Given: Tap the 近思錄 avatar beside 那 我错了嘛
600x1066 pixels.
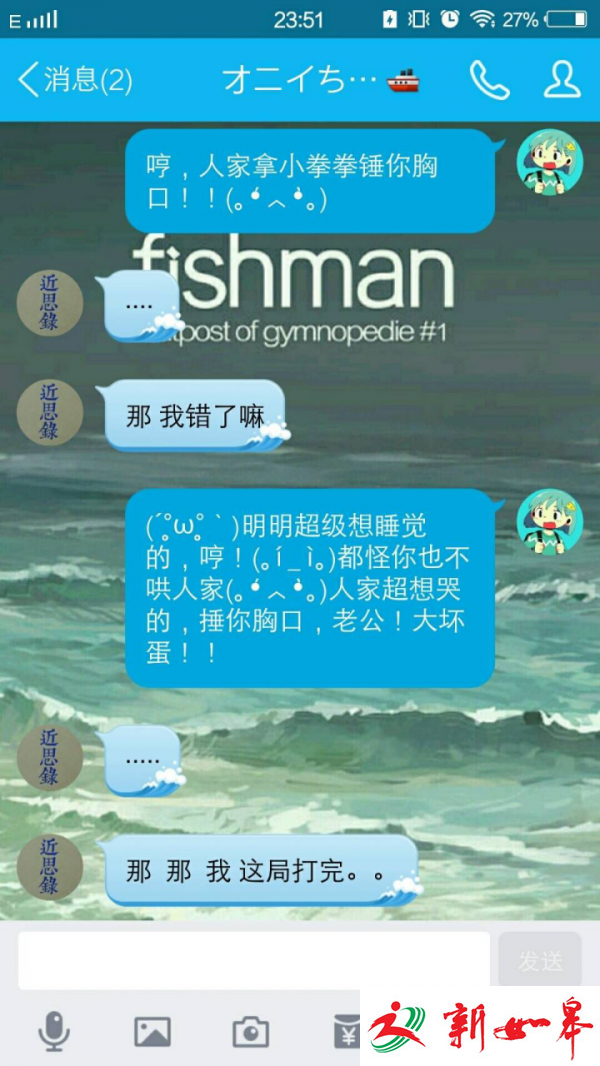Looking at the screenshot, I should tap(49, 413).
